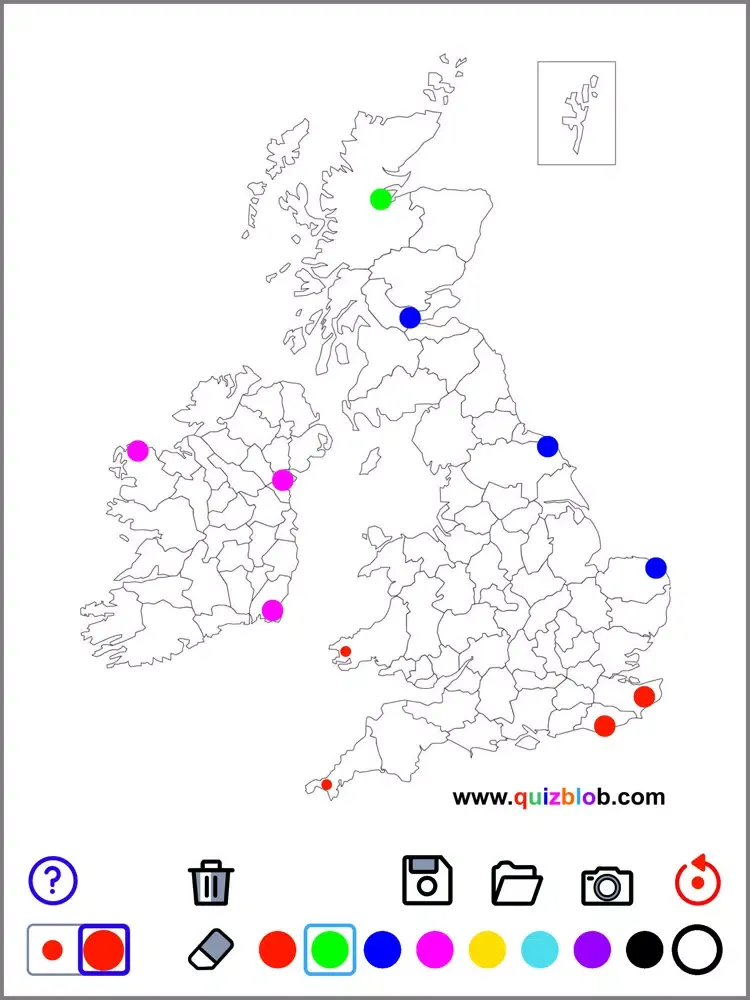Select the large dot size
Image resolution: width=750 pixels, height=1000 pixels.
pyautogui.click(x=103, y=950)
